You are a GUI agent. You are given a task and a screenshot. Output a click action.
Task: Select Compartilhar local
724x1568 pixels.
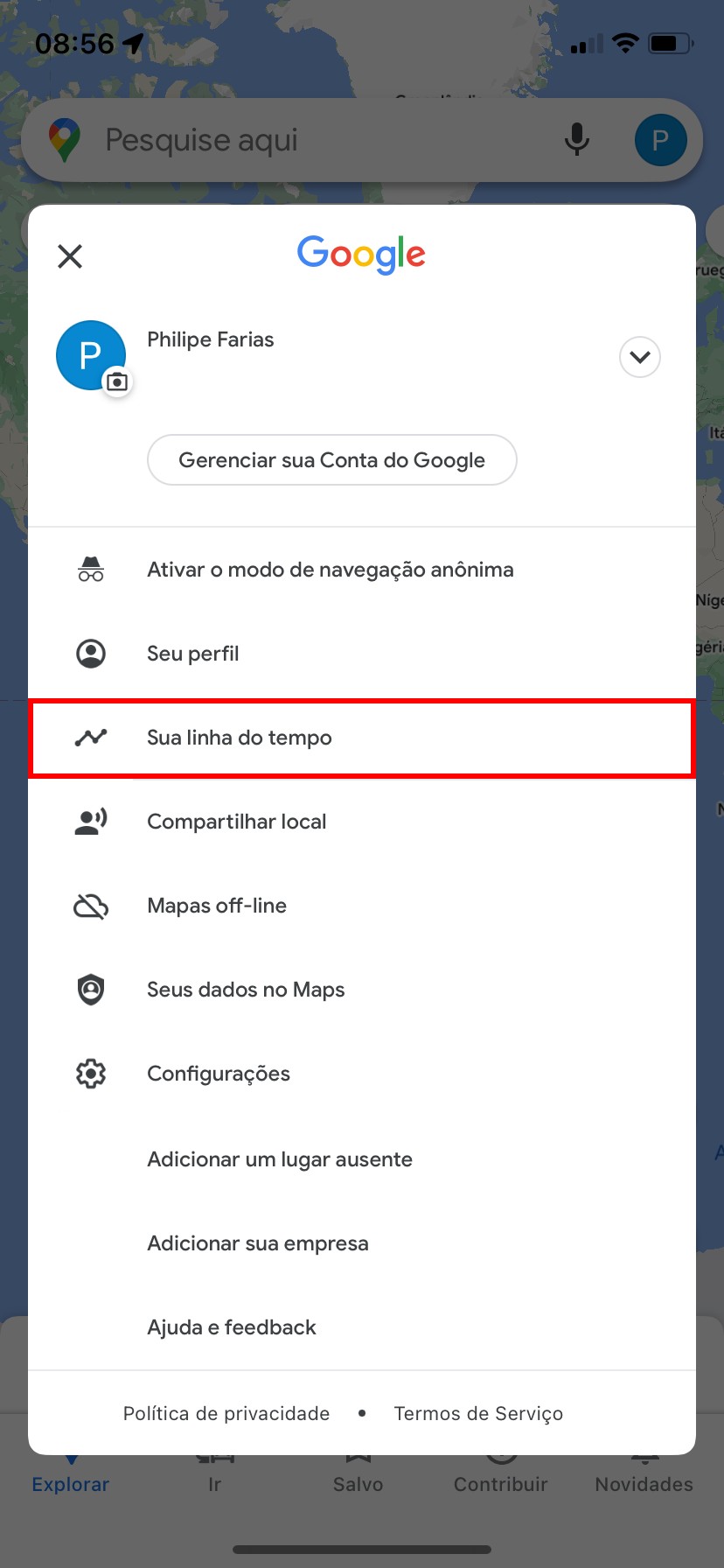(236, 822)
